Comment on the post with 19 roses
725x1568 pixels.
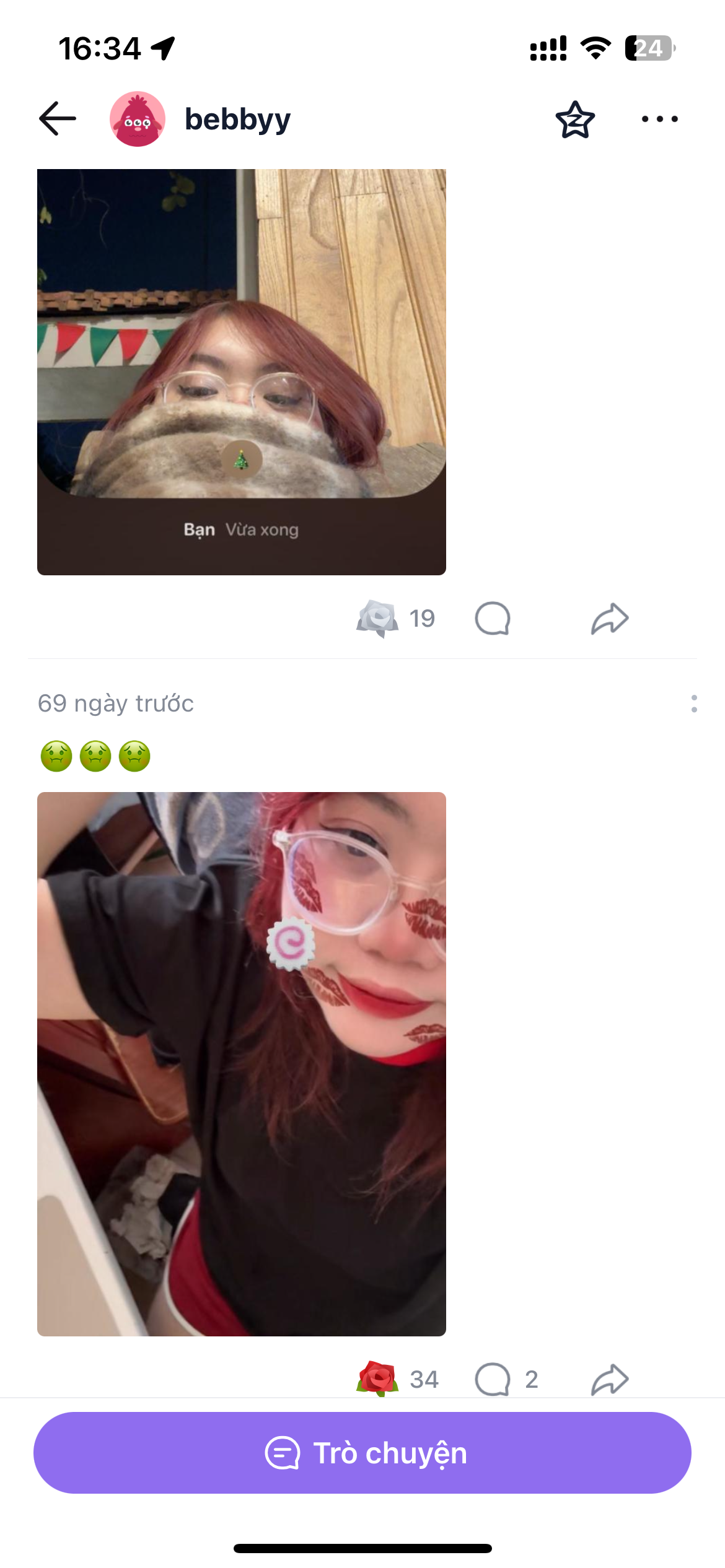493,618
